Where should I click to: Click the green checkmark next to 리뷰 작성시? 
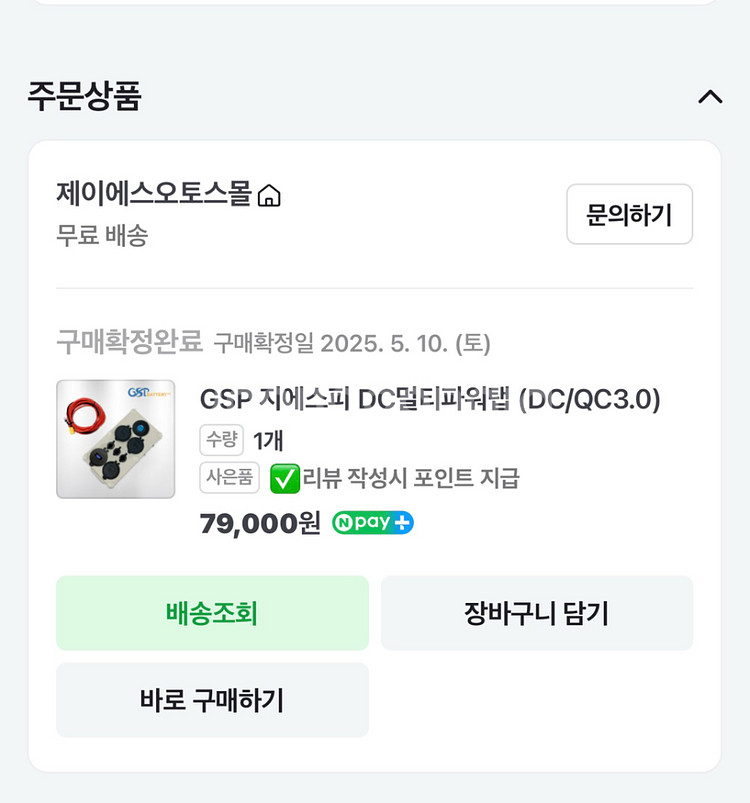[x=283, y=479]
